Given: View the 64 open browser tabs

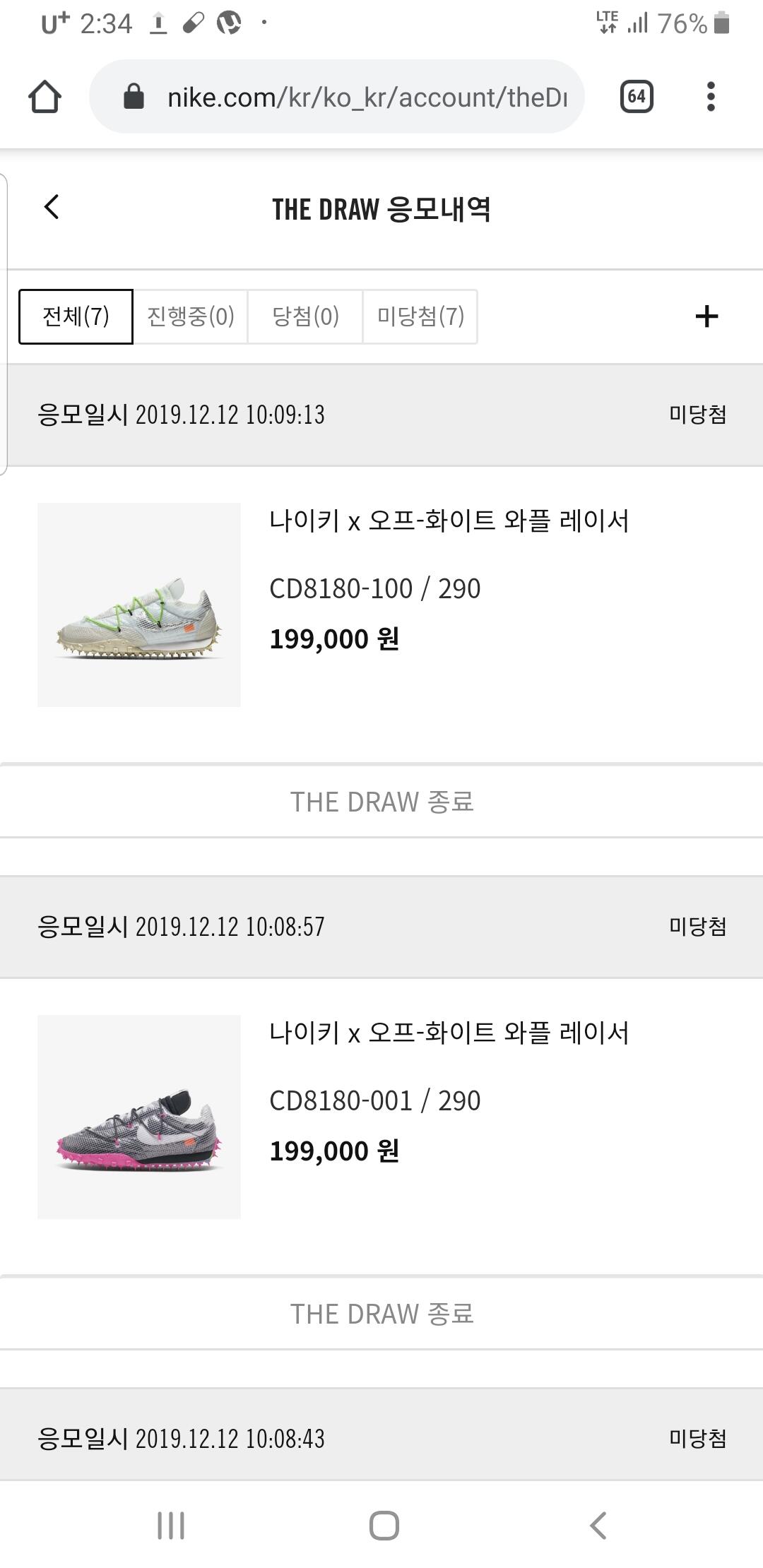Looking at the screenshot, I should point(637,97).
